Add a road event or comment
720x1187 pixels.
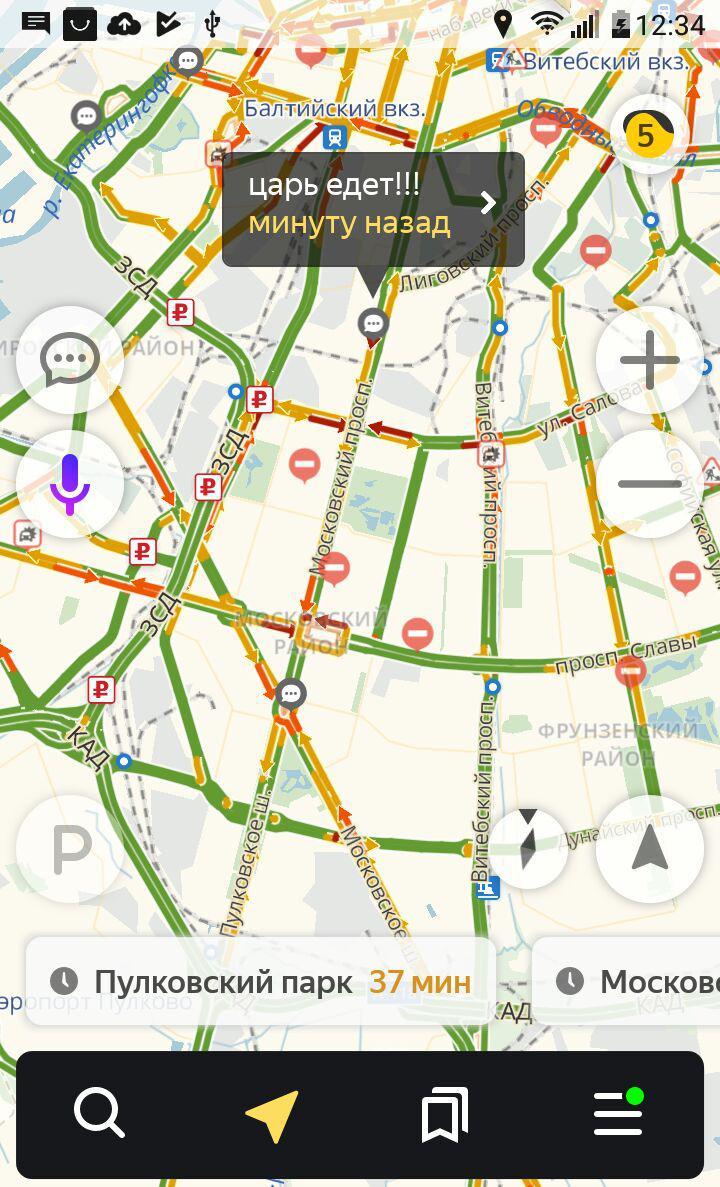tap(70, 360)
